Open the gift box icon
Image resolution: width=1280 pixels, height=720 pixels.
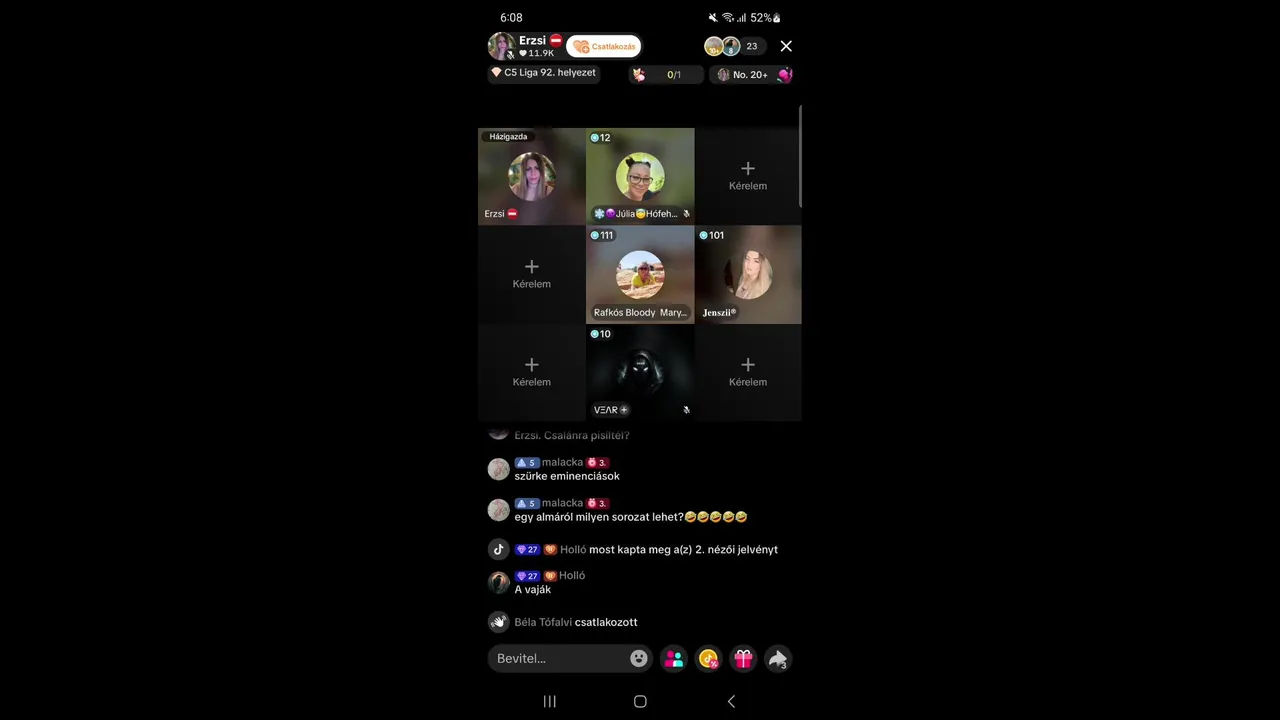(x=743, y=658)
